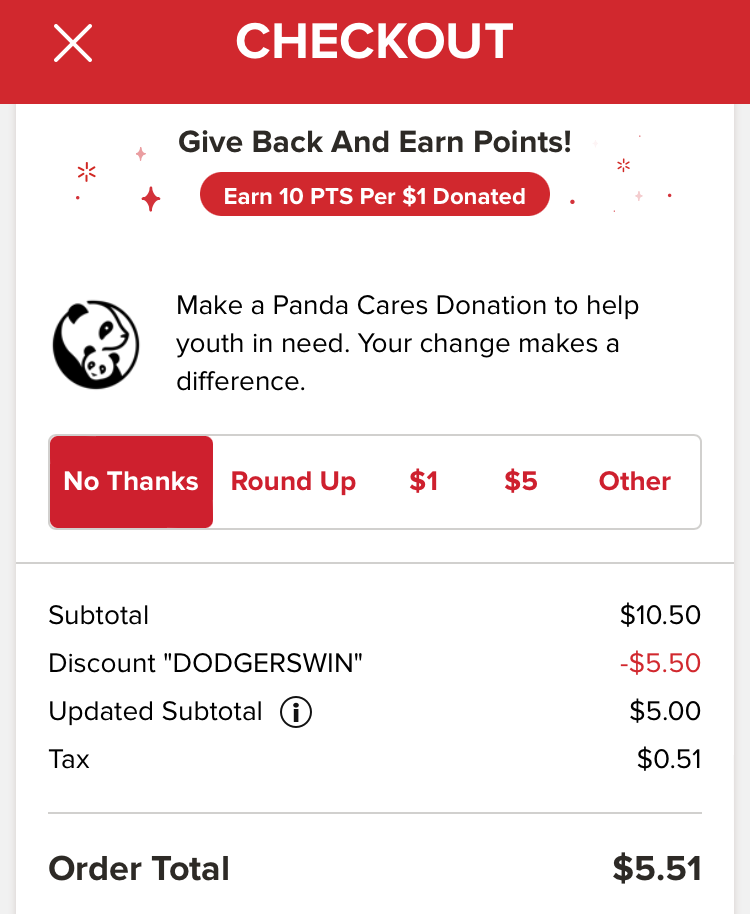
Task: Select the No Thanks donation option
Action: [x=130, y=481]
